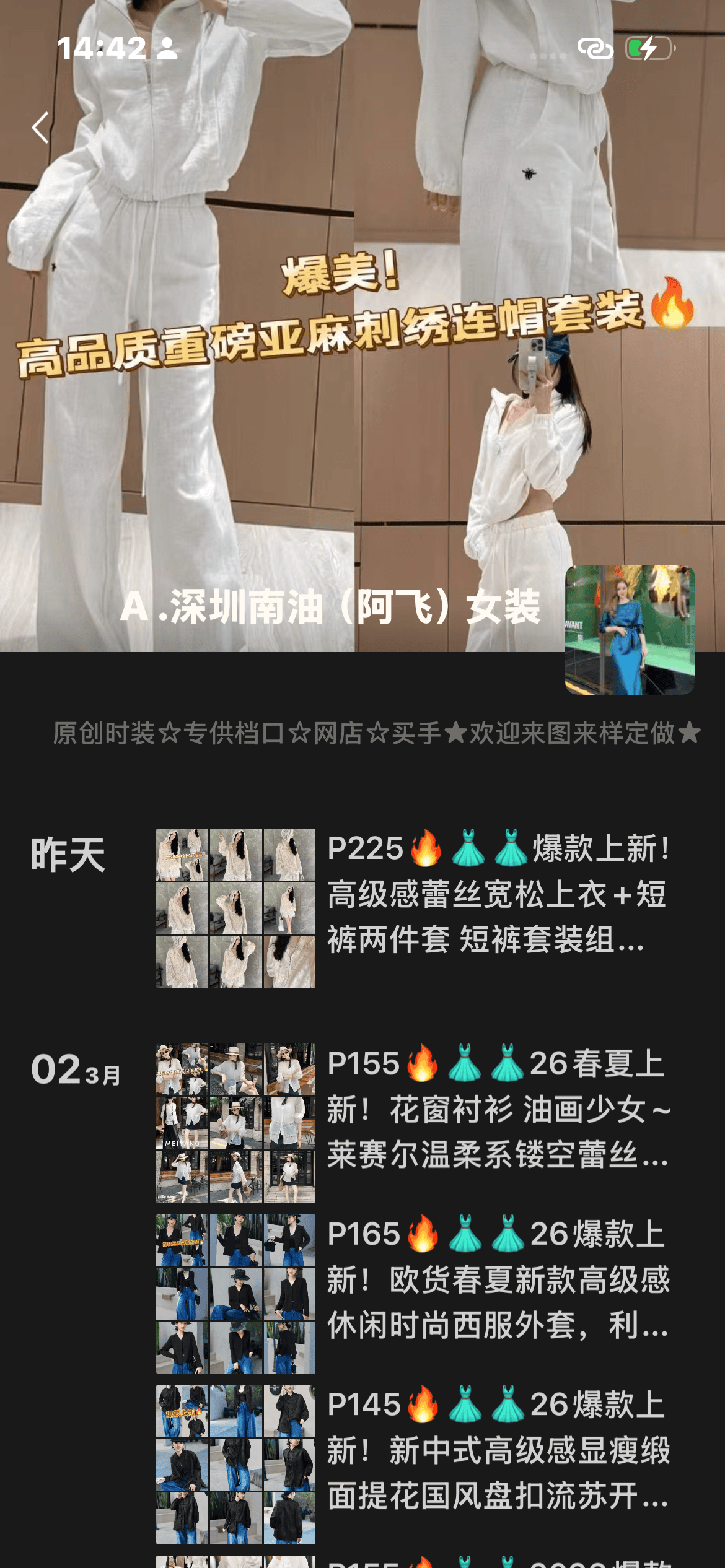Open the profile avatar with blue dress
The image size is (725, 1568).
click(630, 629)
